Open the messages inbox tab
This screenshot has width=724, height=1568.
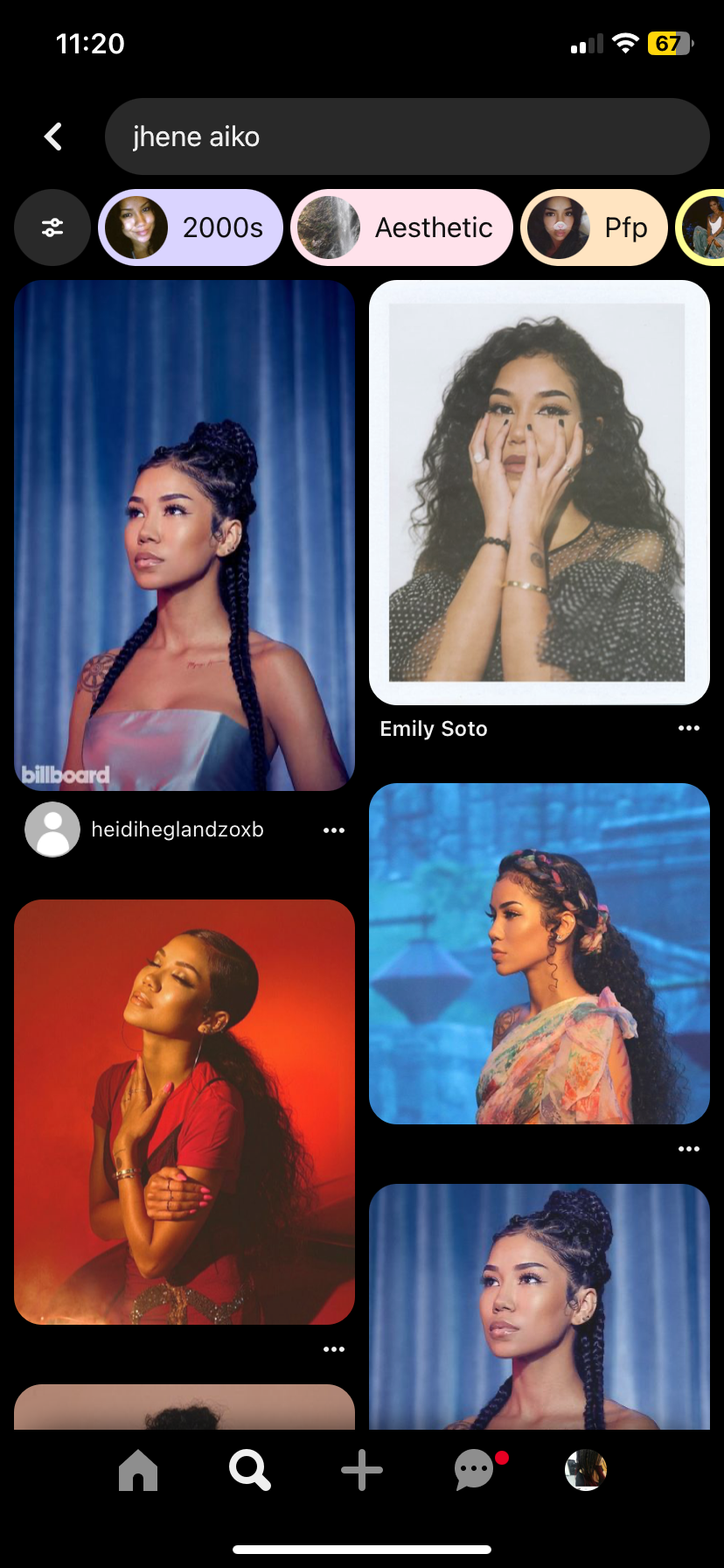click(475, 1470)
